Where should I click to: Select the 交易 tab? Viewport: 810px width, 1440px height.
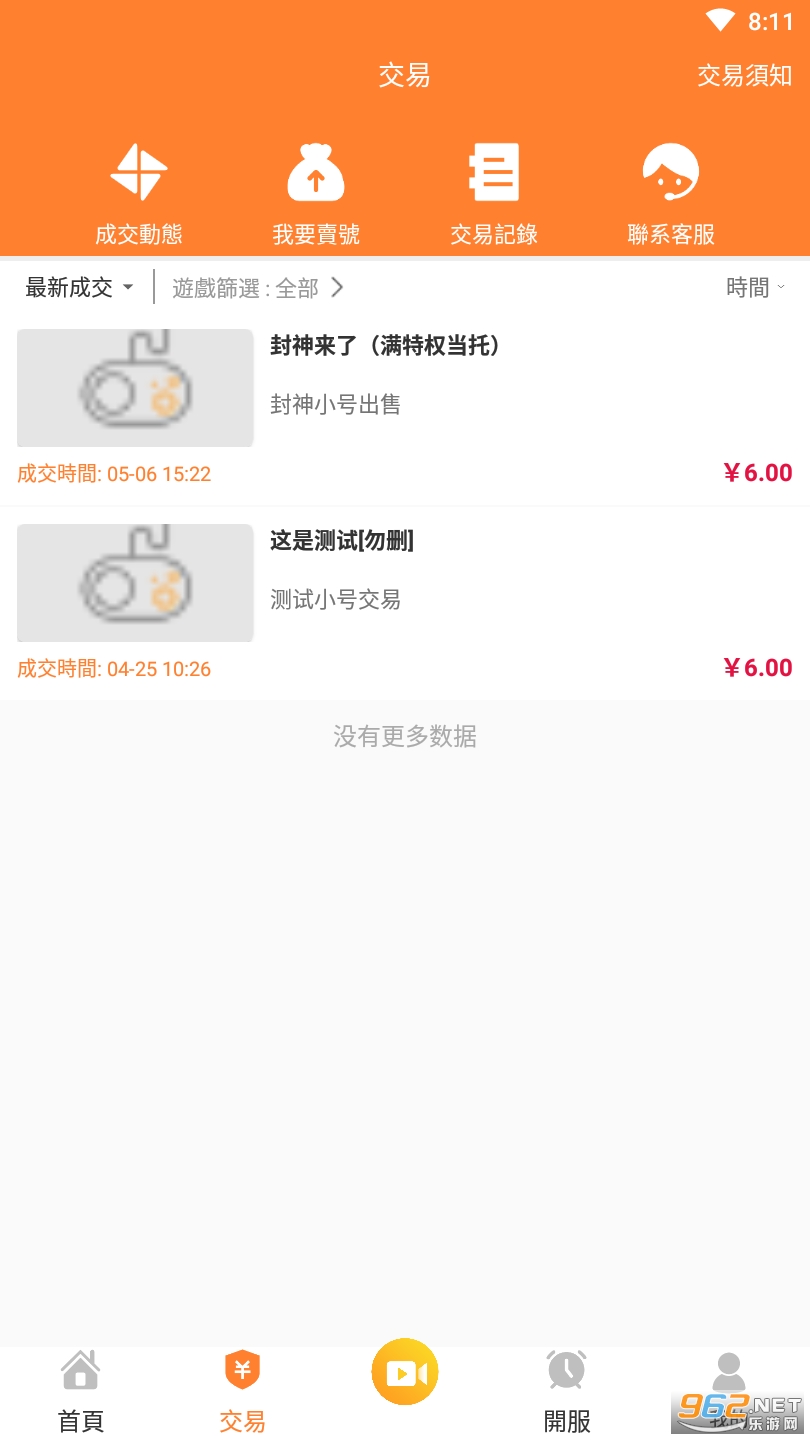242,1392
